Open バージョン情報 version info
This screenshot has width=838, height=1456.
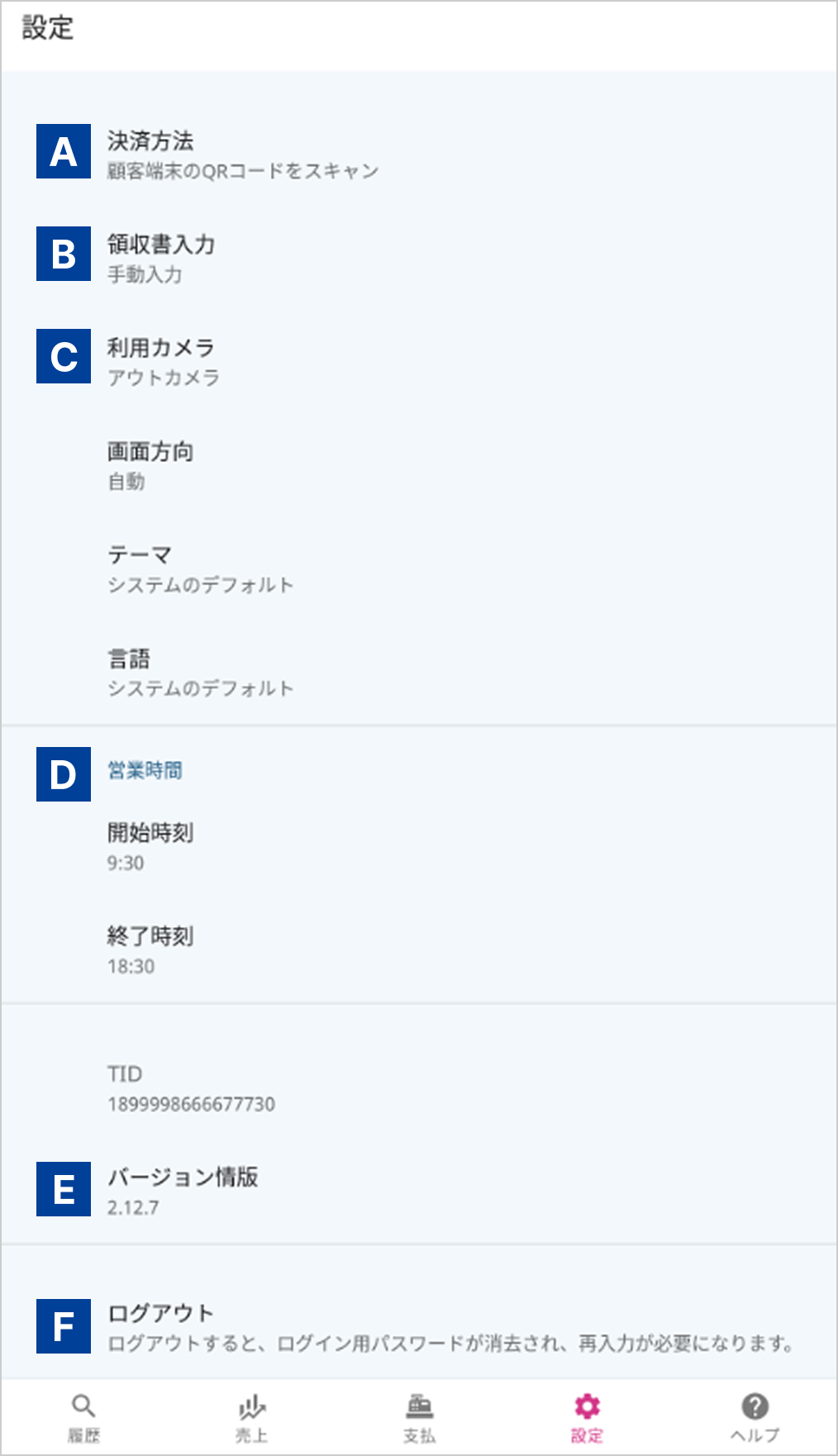pos(182,1190)
